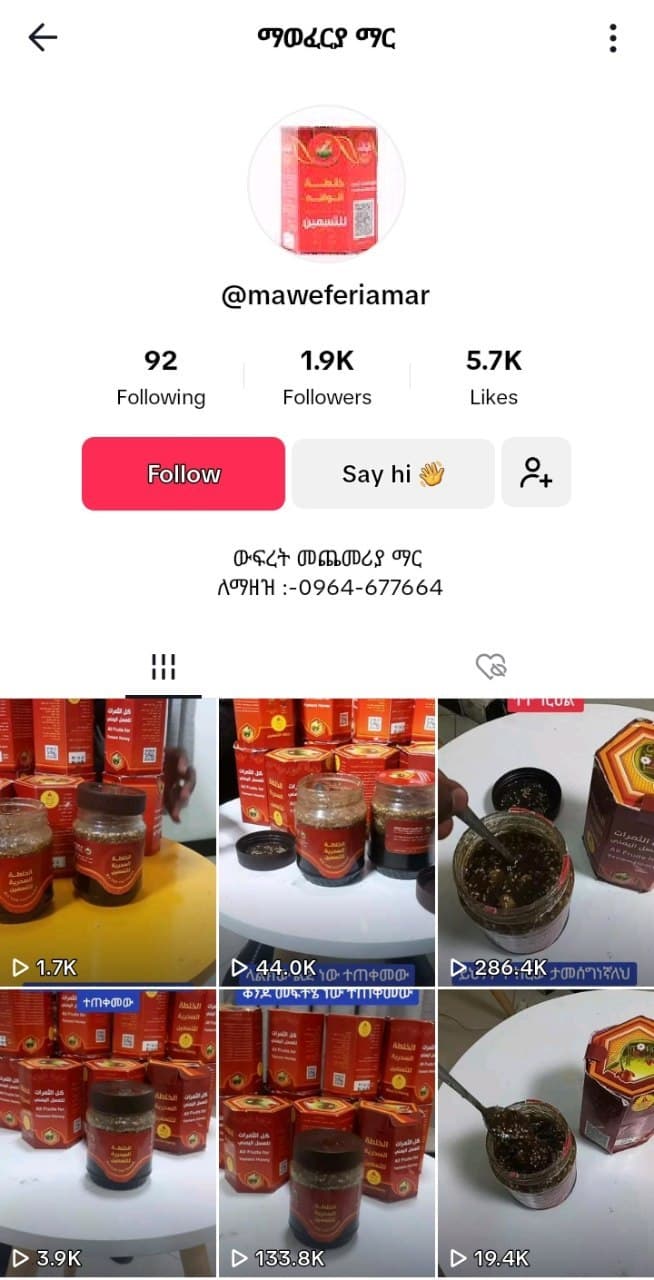Watch the video with 3.9K views
The height and width of the screenshot is (1280, 654).
point(108,1133)
